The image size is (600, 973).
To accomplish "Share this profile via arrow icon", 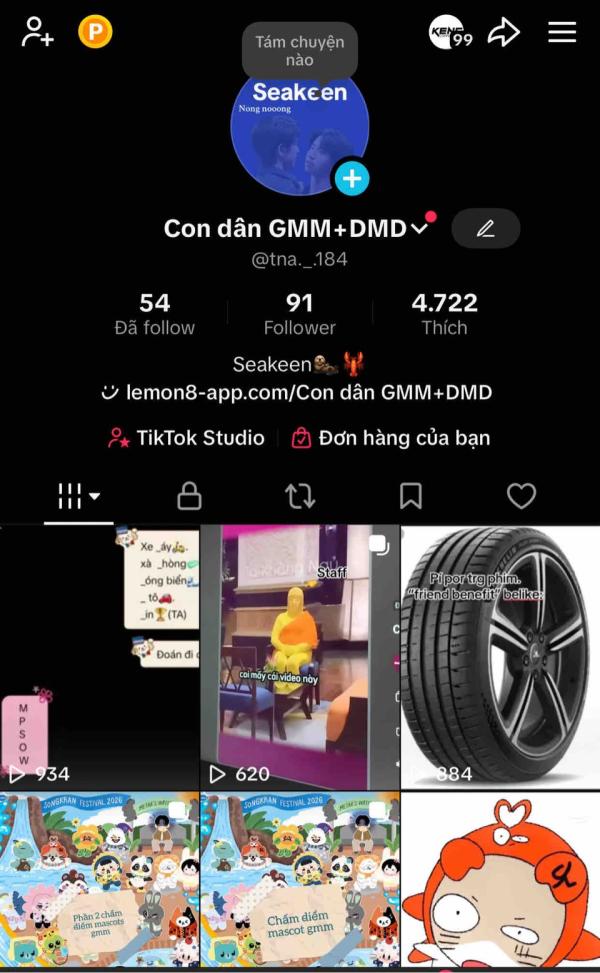I will click(503, 32).
